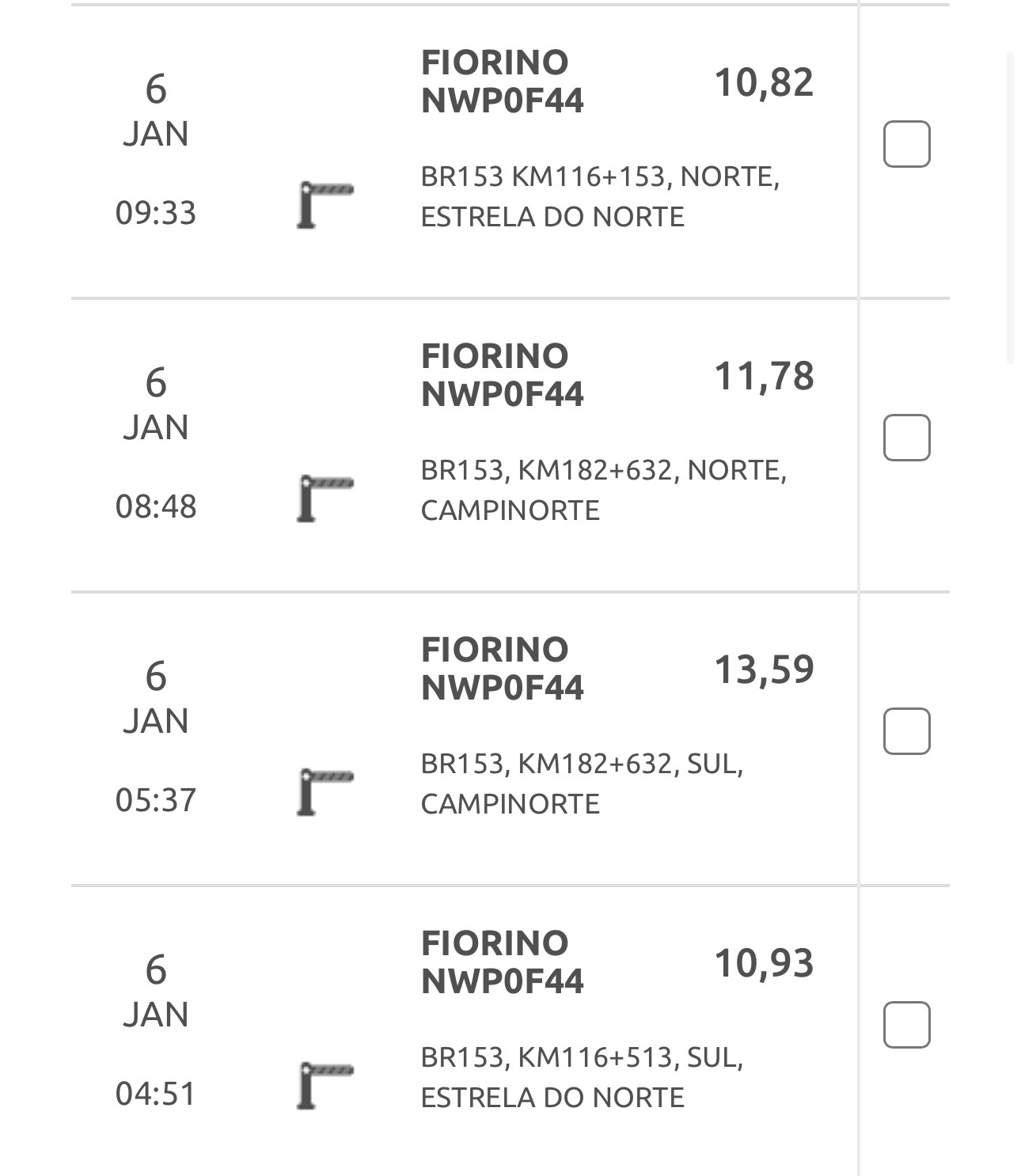This screenshot has height=1176, width=1021.
Task: Select the 10,82 toll at 09:33
Action: coord(906,144)
